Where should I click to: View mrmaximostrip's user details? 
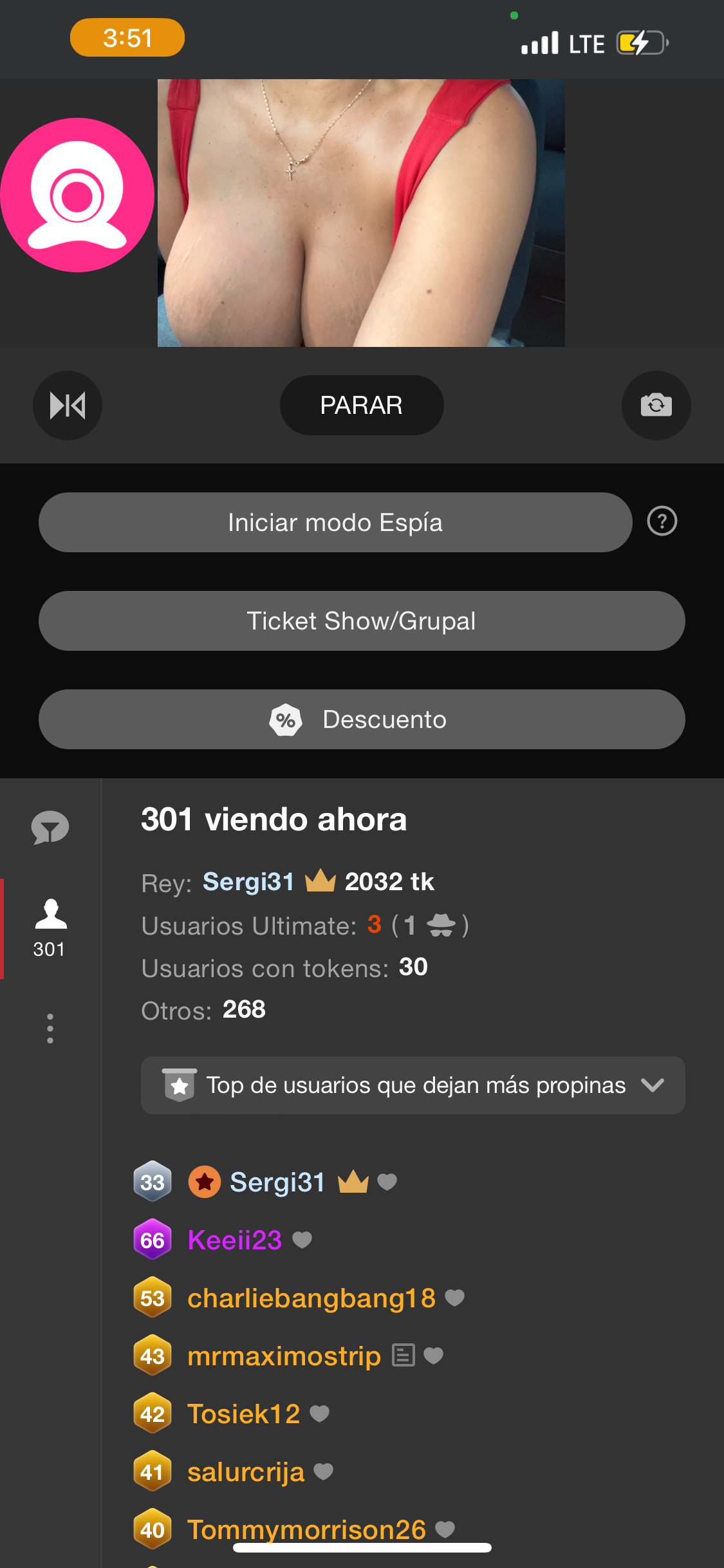[284, 1356]
